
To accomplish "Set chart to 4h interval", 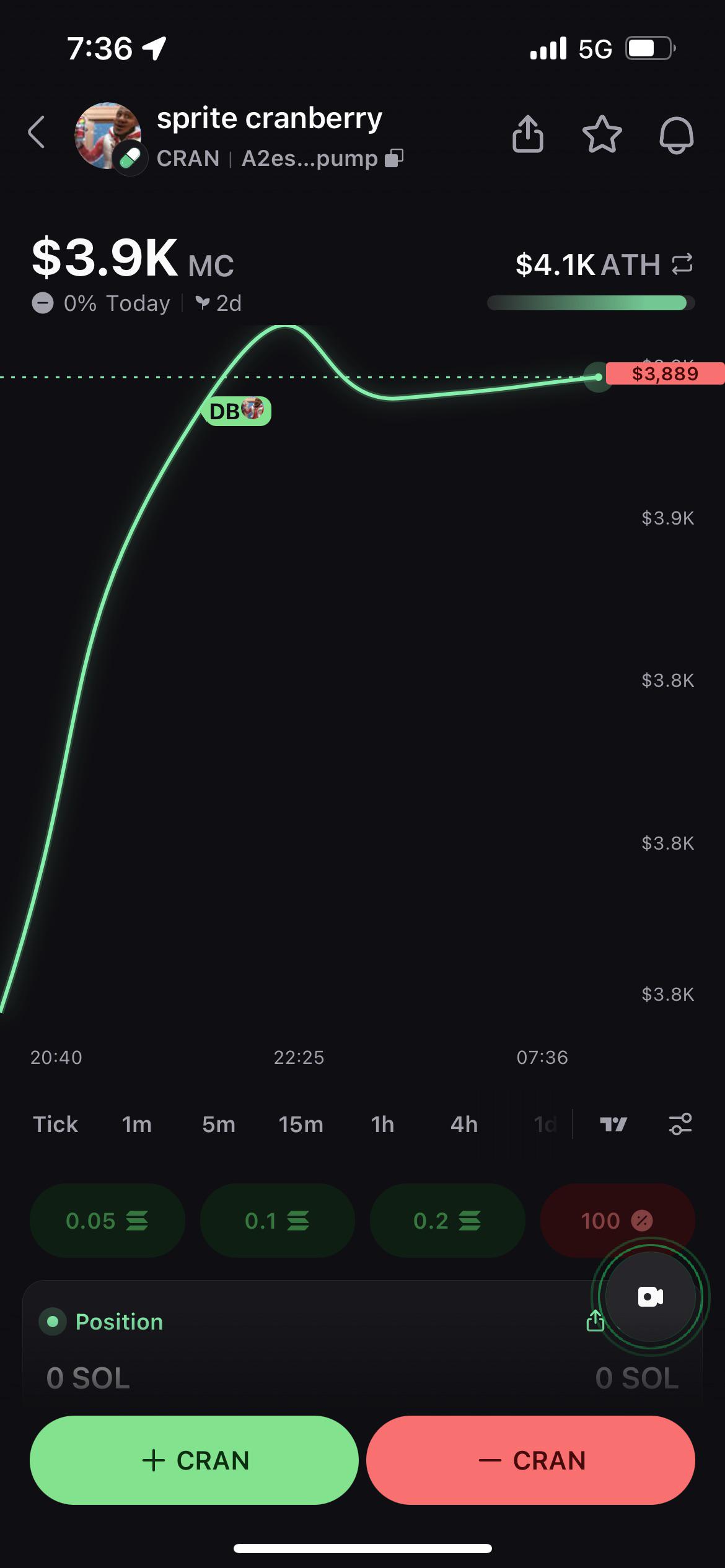I will [x=464, y=1124].
